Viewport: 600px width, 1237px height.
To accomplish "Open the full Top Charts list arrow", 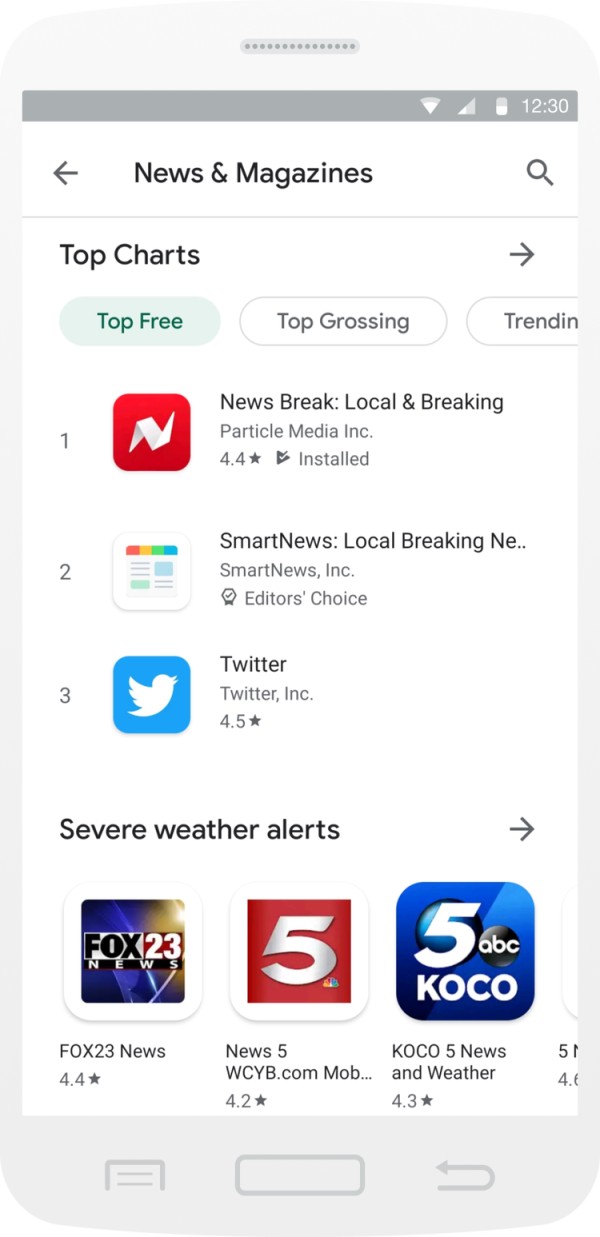I will click(522, 255).
